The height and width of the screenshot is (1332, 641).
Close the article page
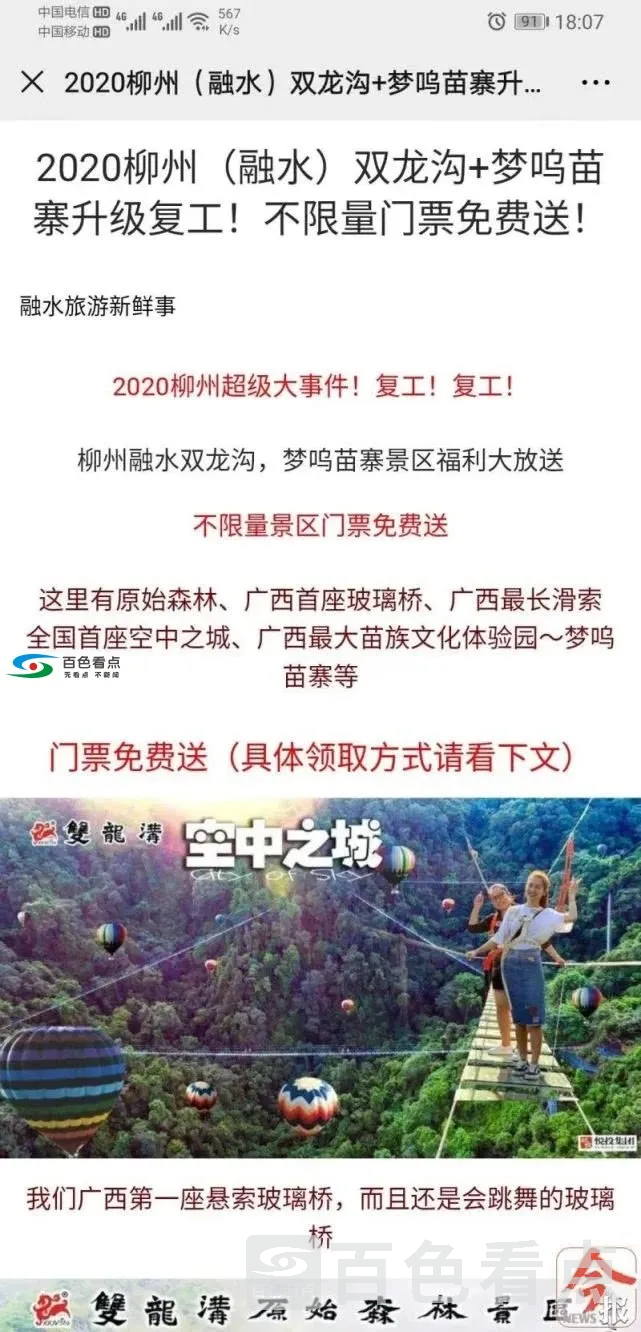pos(32,82)
